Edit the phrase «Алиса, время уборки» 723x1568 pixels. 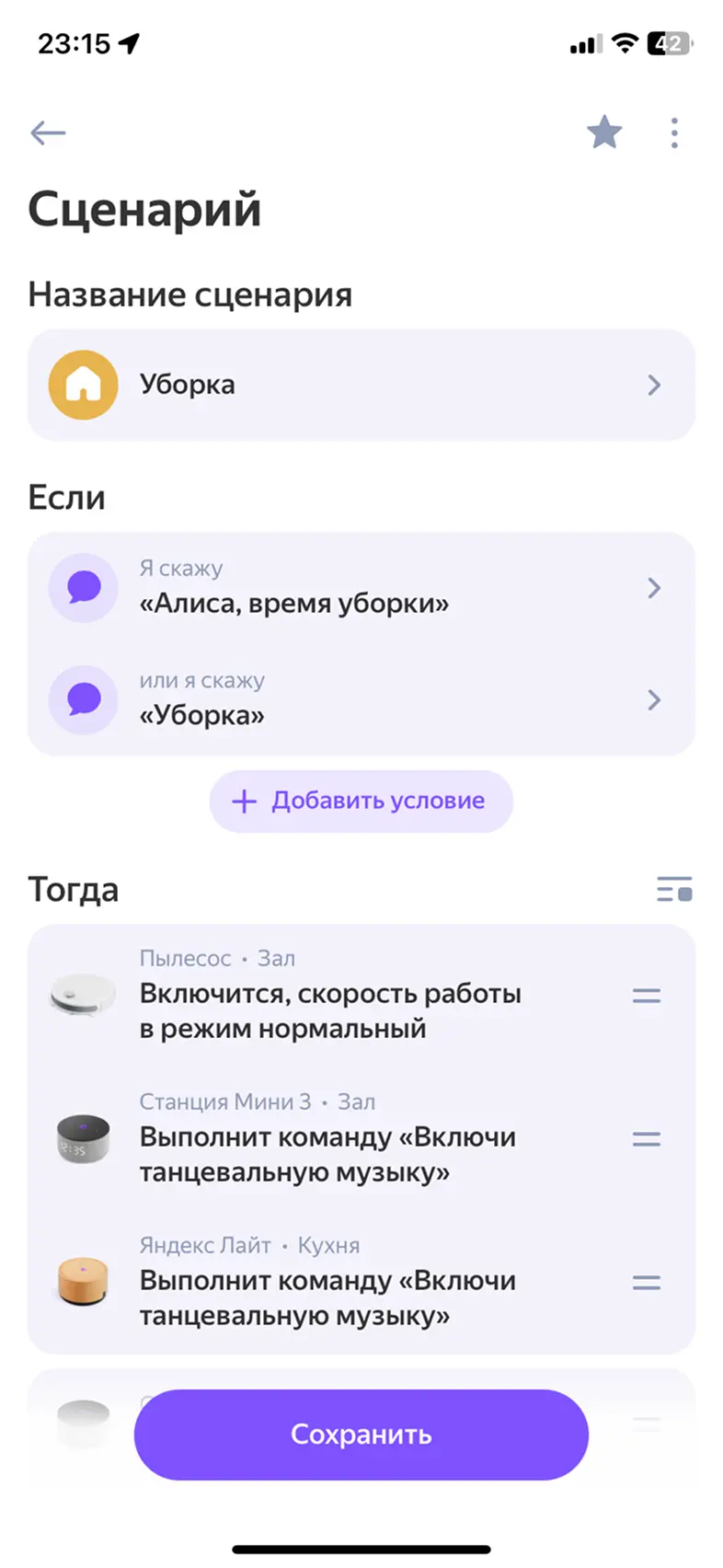click(x=361, y=588)
